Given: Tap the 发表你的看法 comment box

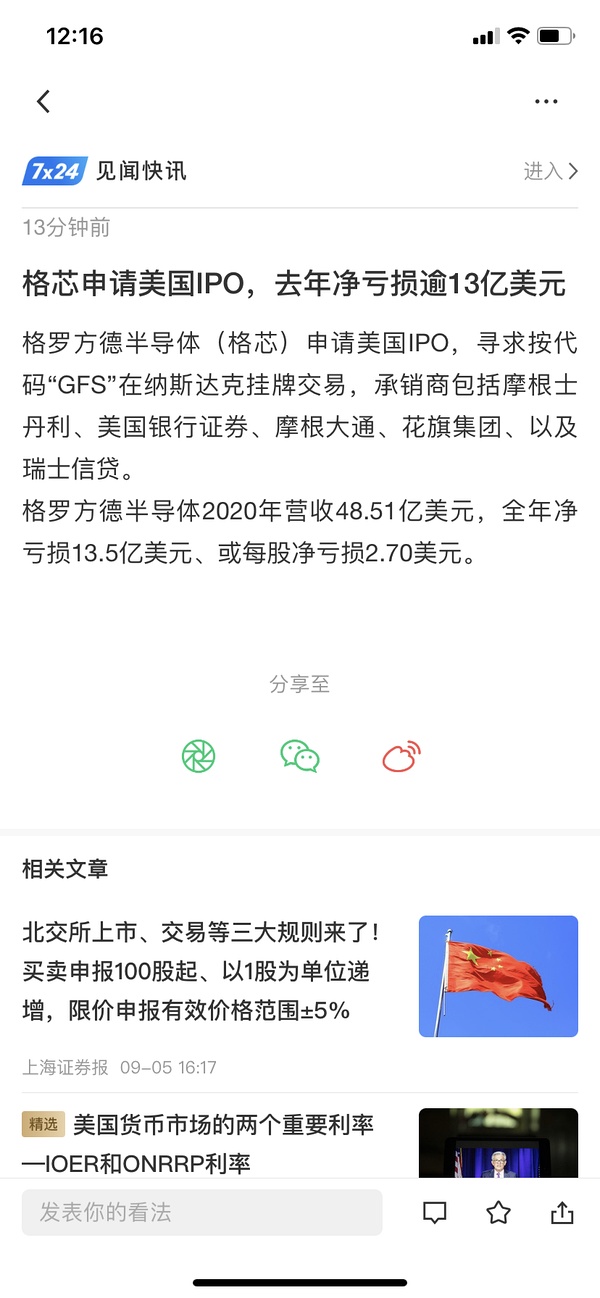Looking at the screenshot, I should (202, 1213).
